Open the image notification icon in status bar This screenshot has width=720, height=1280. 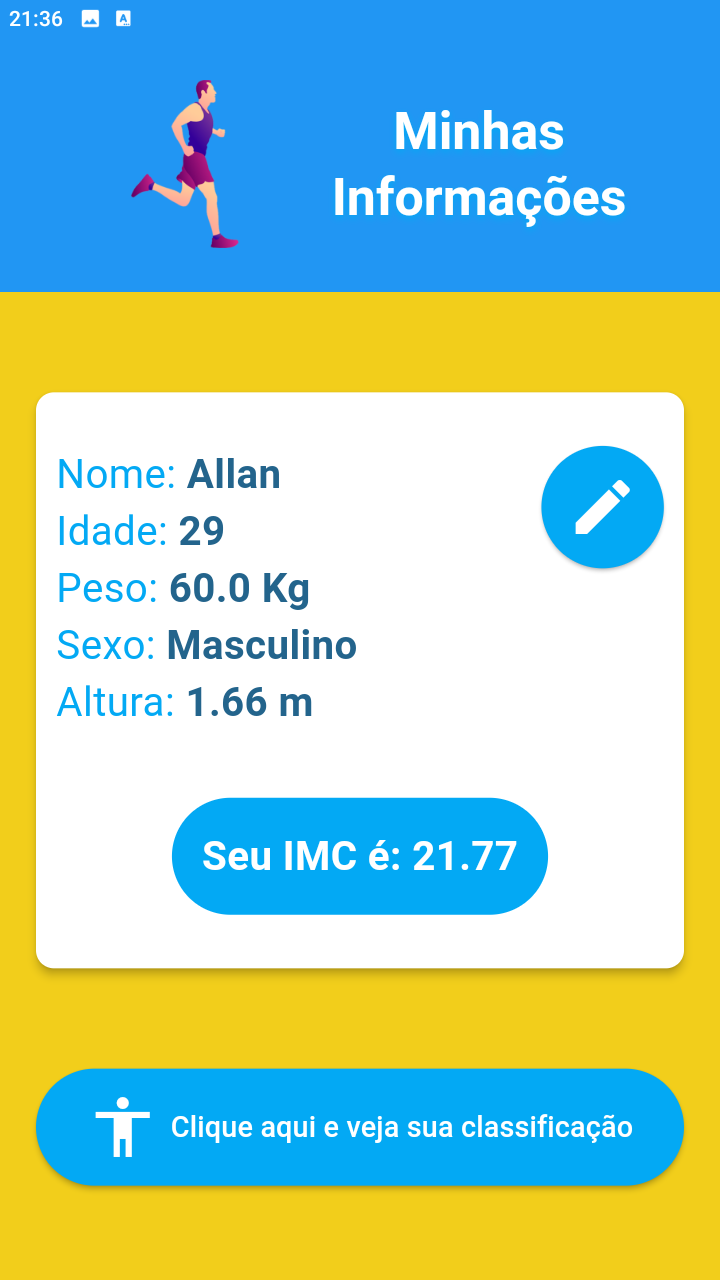tap(89, 17)
